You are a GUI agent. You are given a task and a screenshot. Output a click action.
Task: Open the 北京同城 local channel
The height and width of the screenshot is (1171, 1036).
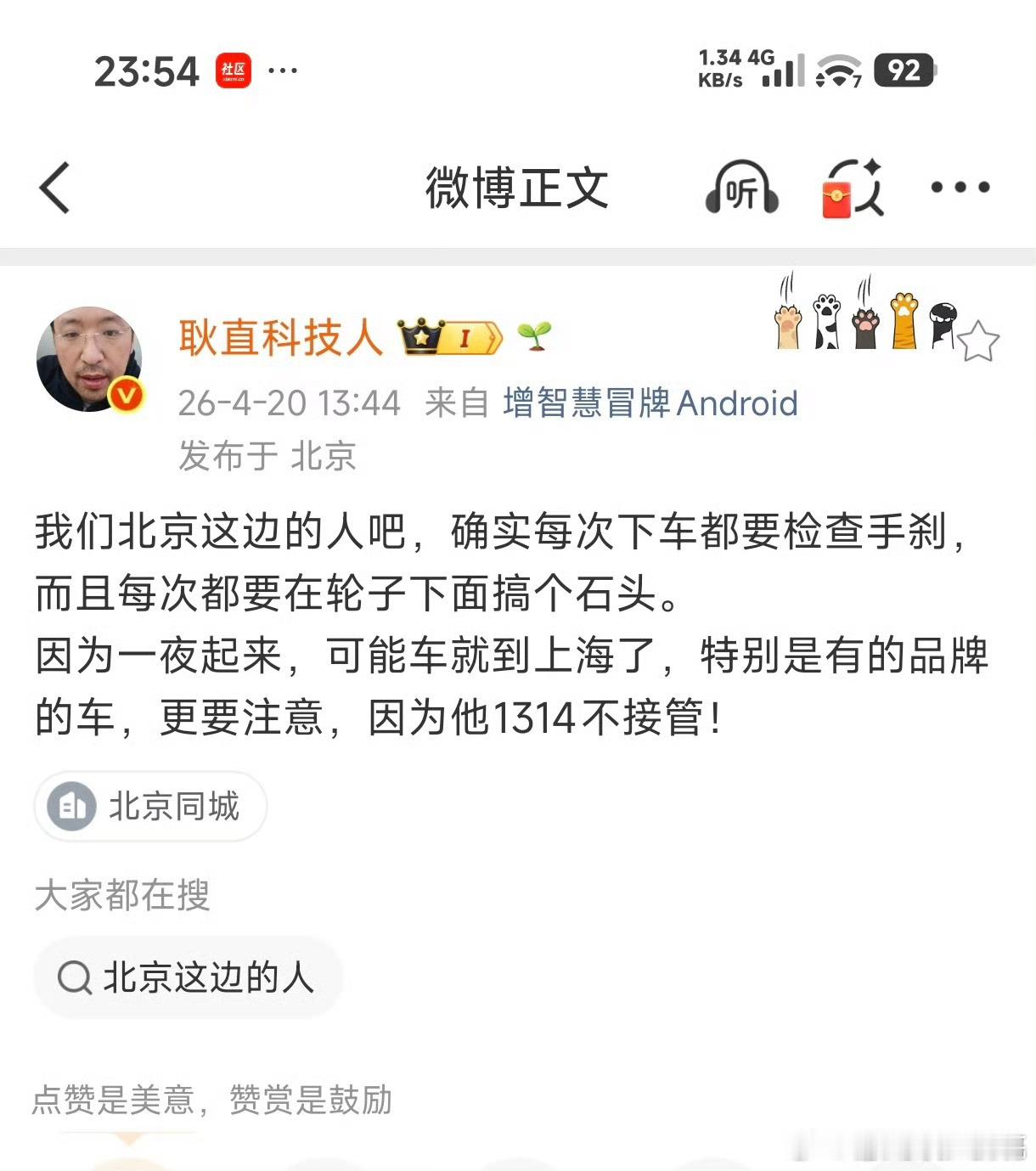point(149,807)
